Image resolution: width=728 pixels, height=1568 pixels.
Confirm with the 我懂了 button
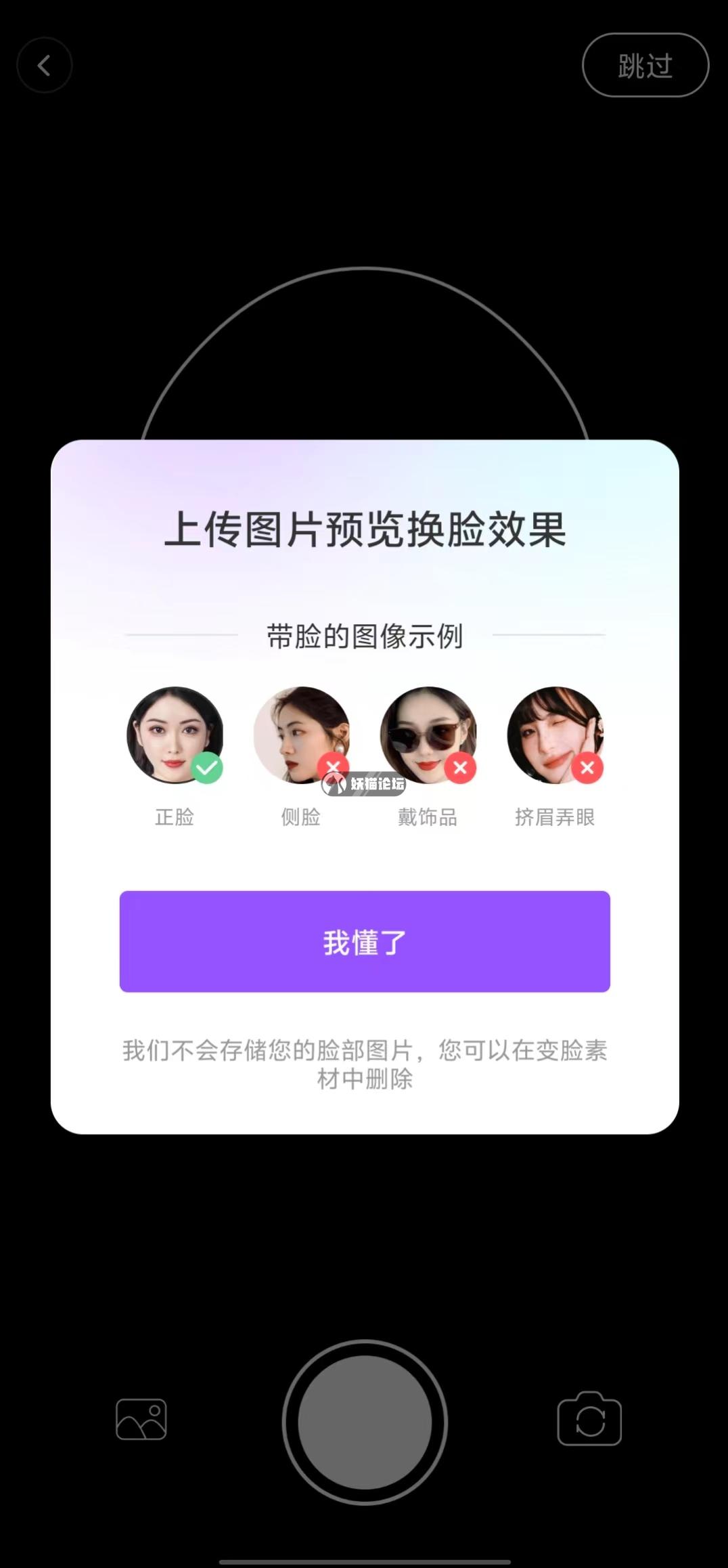click(365, 942)
